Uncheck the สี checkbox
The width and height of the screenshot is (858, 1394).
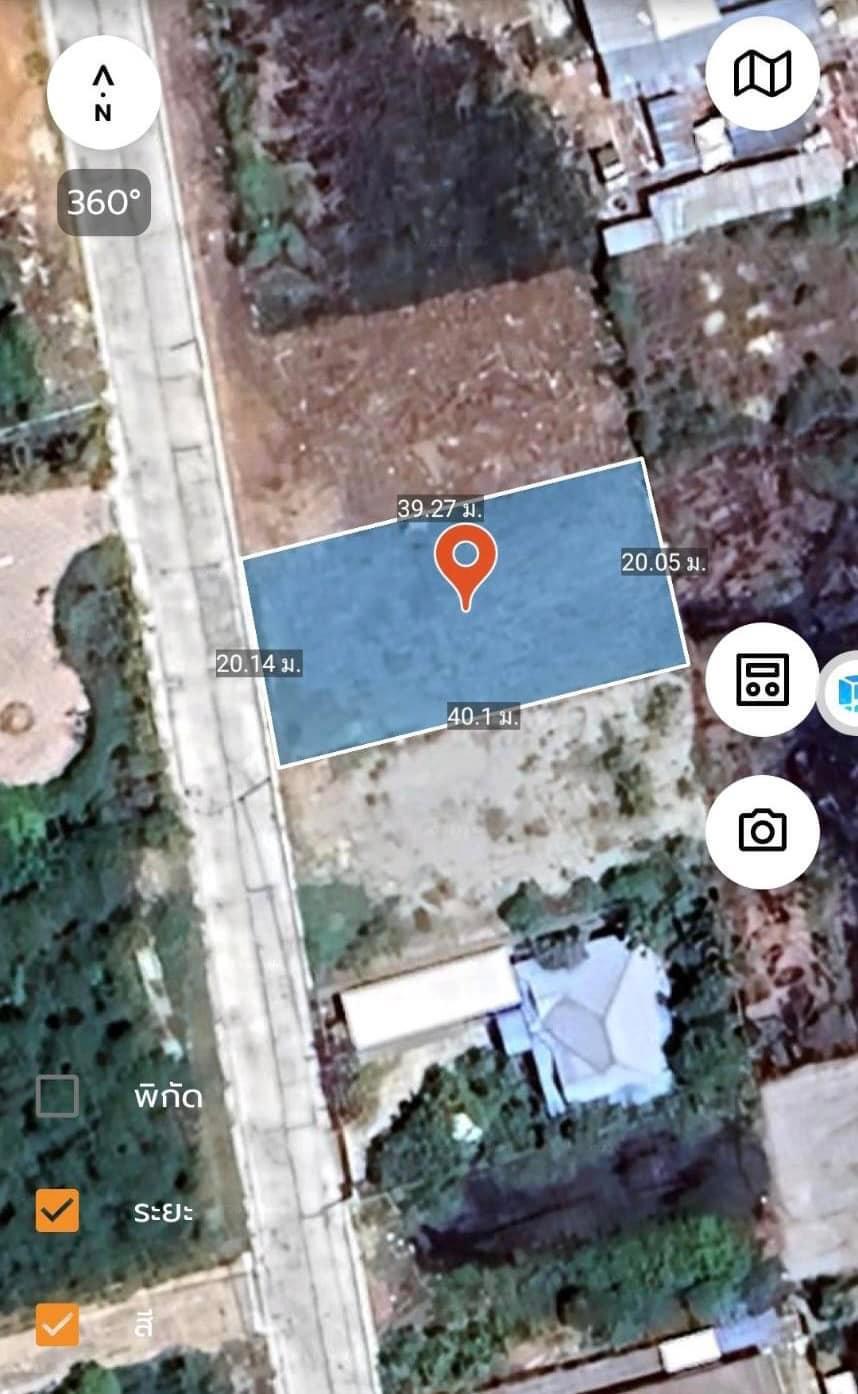pyautogui.click(x=57, y=1324)
